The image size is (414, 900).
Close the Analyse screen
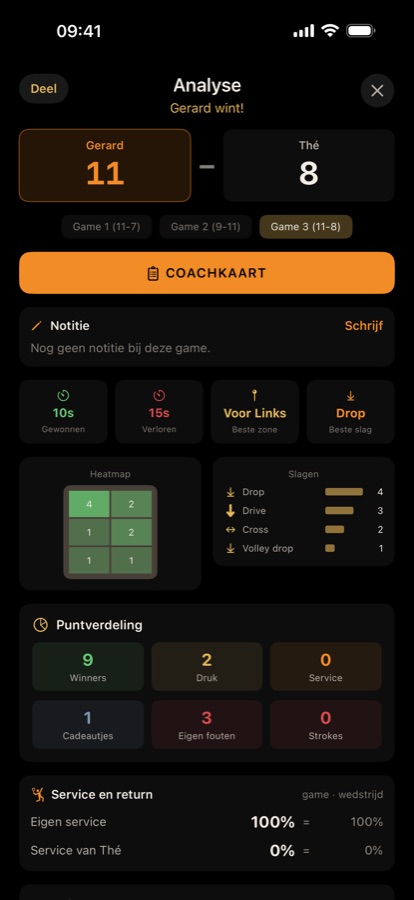coord(377,91)
